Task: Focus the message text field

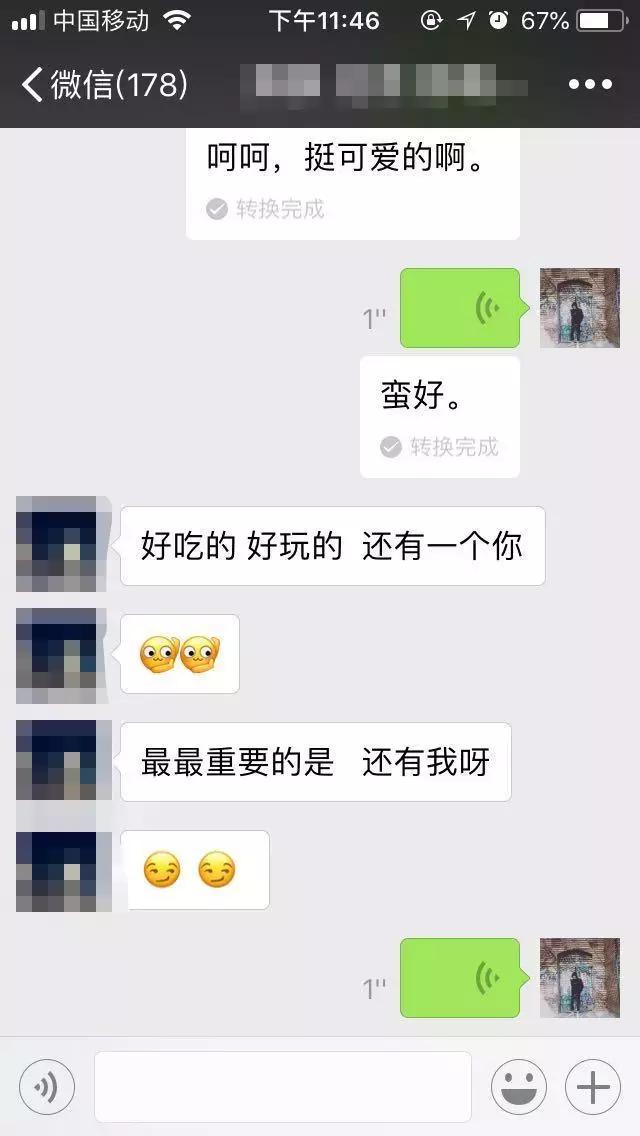Action: pos(283,1086)
